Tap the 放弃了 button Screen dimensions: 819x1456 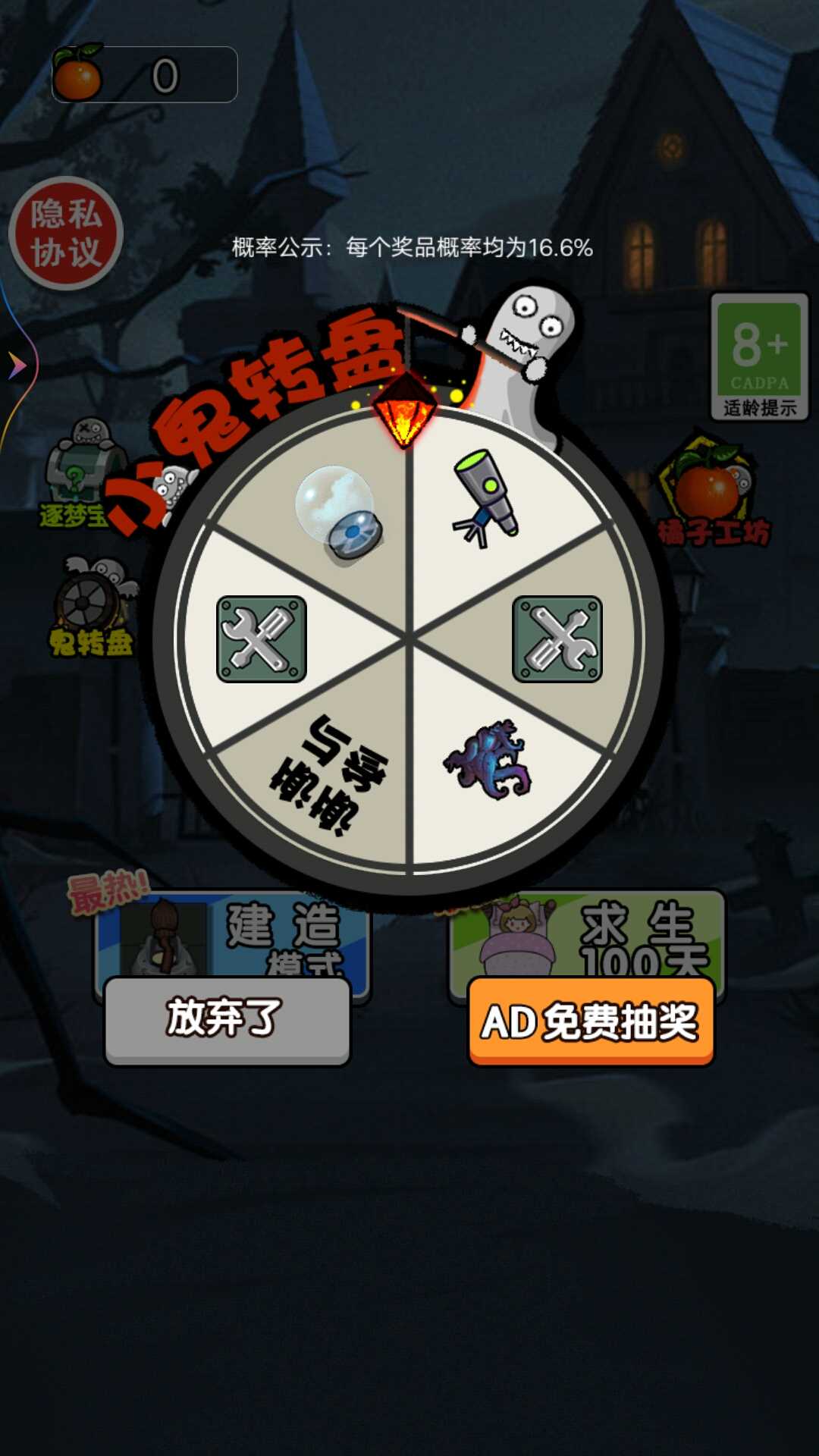[227, 1019]
